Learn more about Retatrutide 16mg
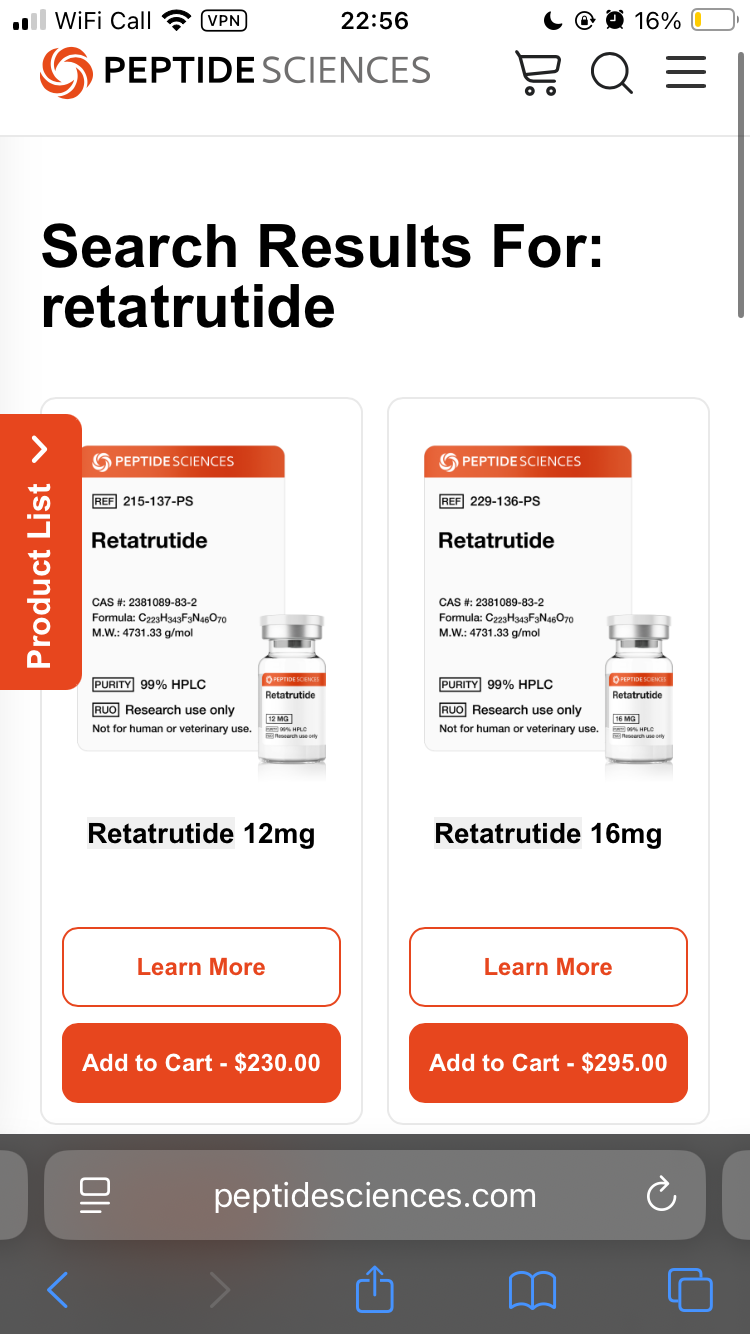The image size is (750, 1334). [548, 967]
